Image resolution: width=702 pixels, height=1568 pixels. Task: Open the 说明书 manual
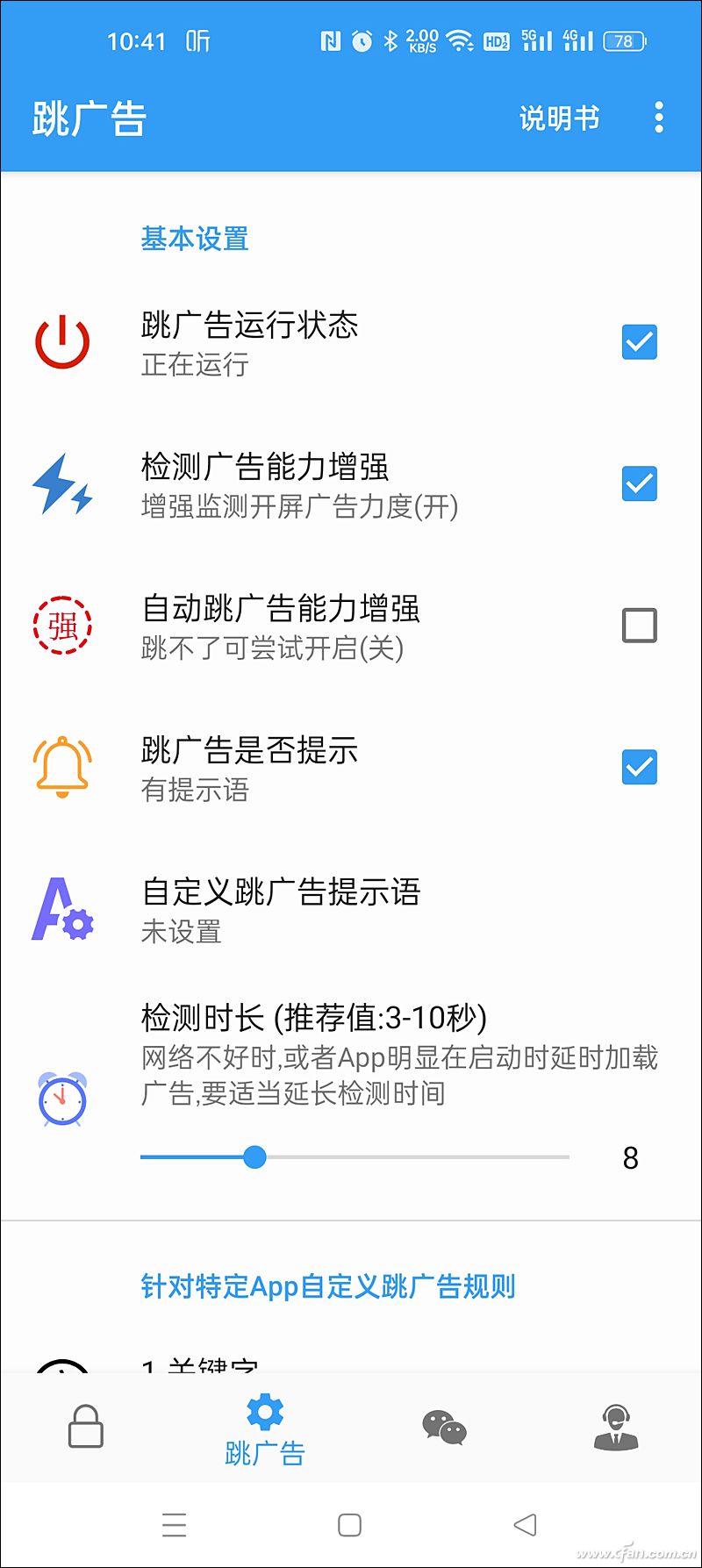558,118
